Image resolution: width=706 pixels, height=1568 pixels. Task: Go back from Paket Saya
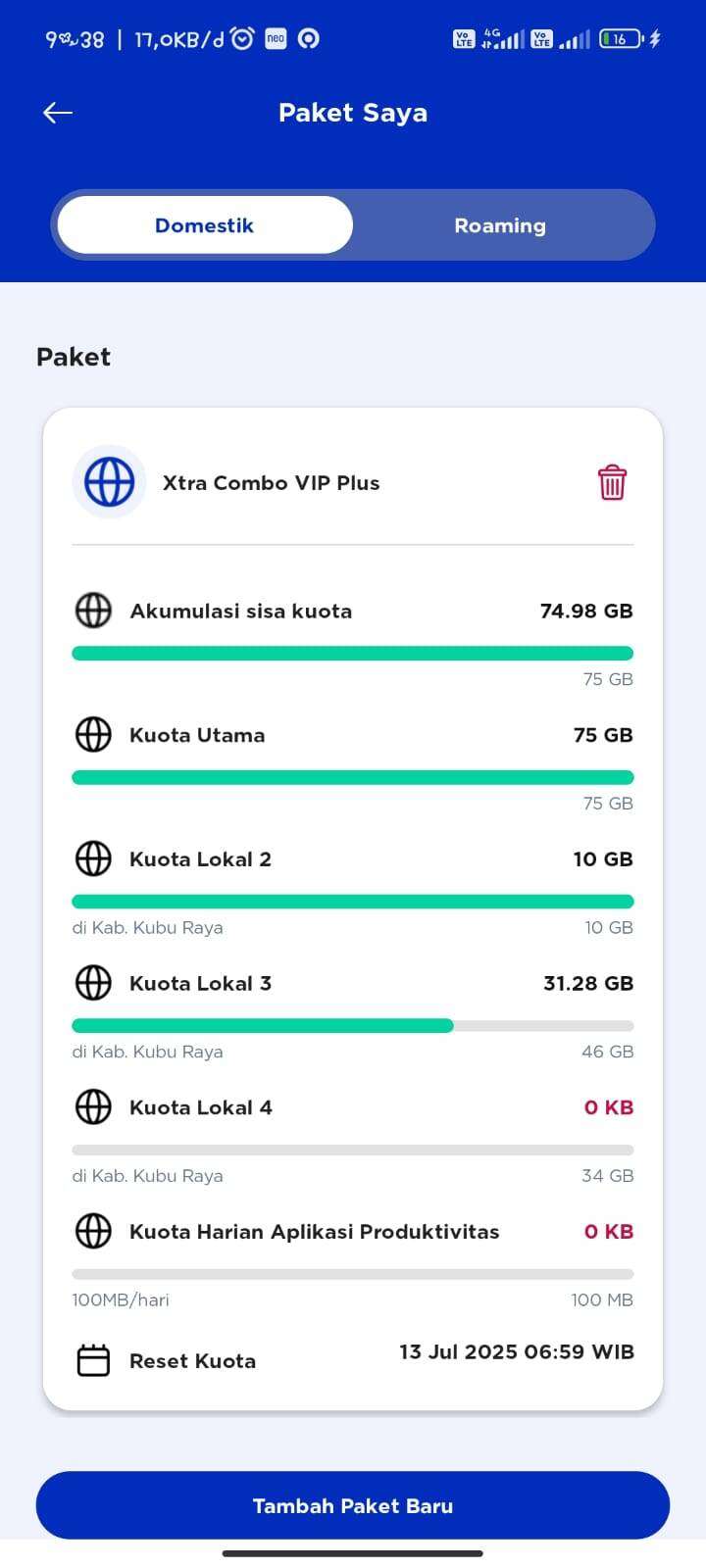58,113
